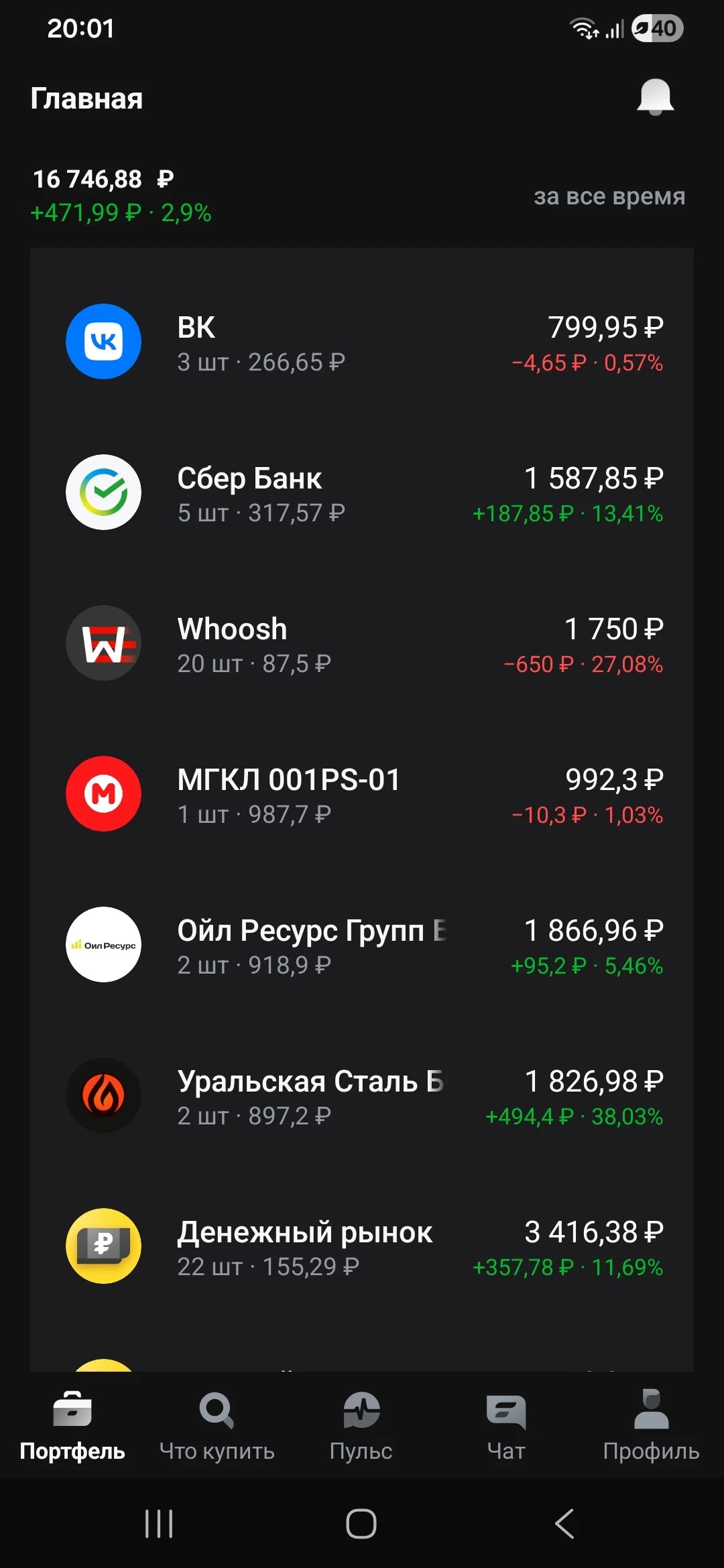The width and height of the screenshot is (724, 1568).
Task: Switch to the Профиль tab
Action: tap(651, 1425)
